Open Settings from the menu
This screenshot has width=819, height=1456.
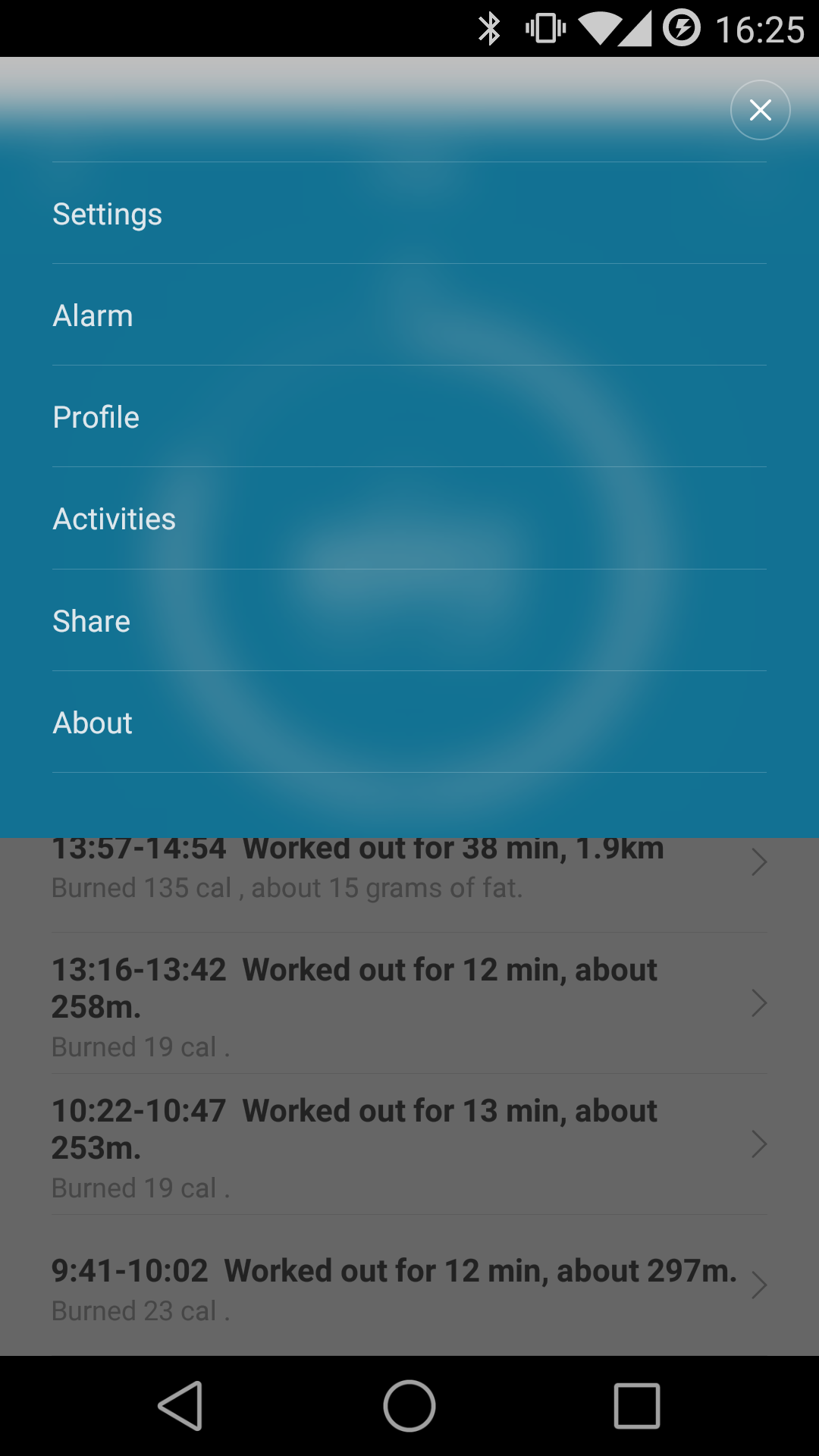point(409,213)
